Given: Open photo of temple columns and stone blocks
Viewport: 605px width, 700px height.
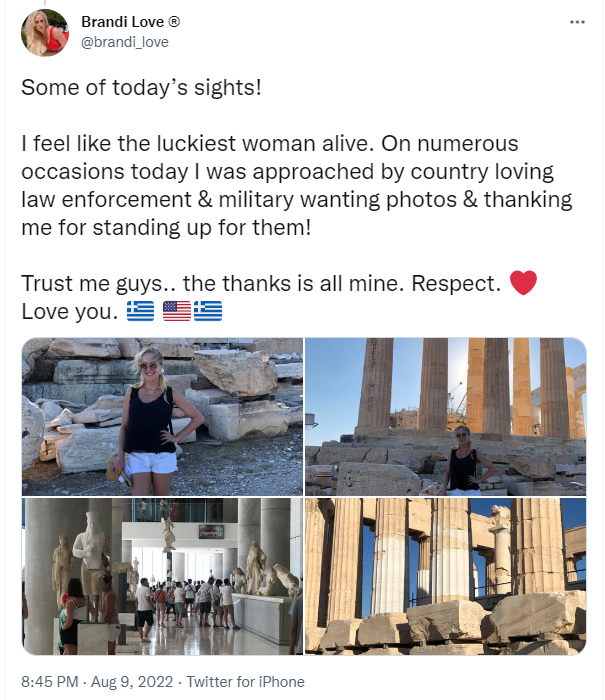Looking at the screenshot, I should tap(445, 576).
